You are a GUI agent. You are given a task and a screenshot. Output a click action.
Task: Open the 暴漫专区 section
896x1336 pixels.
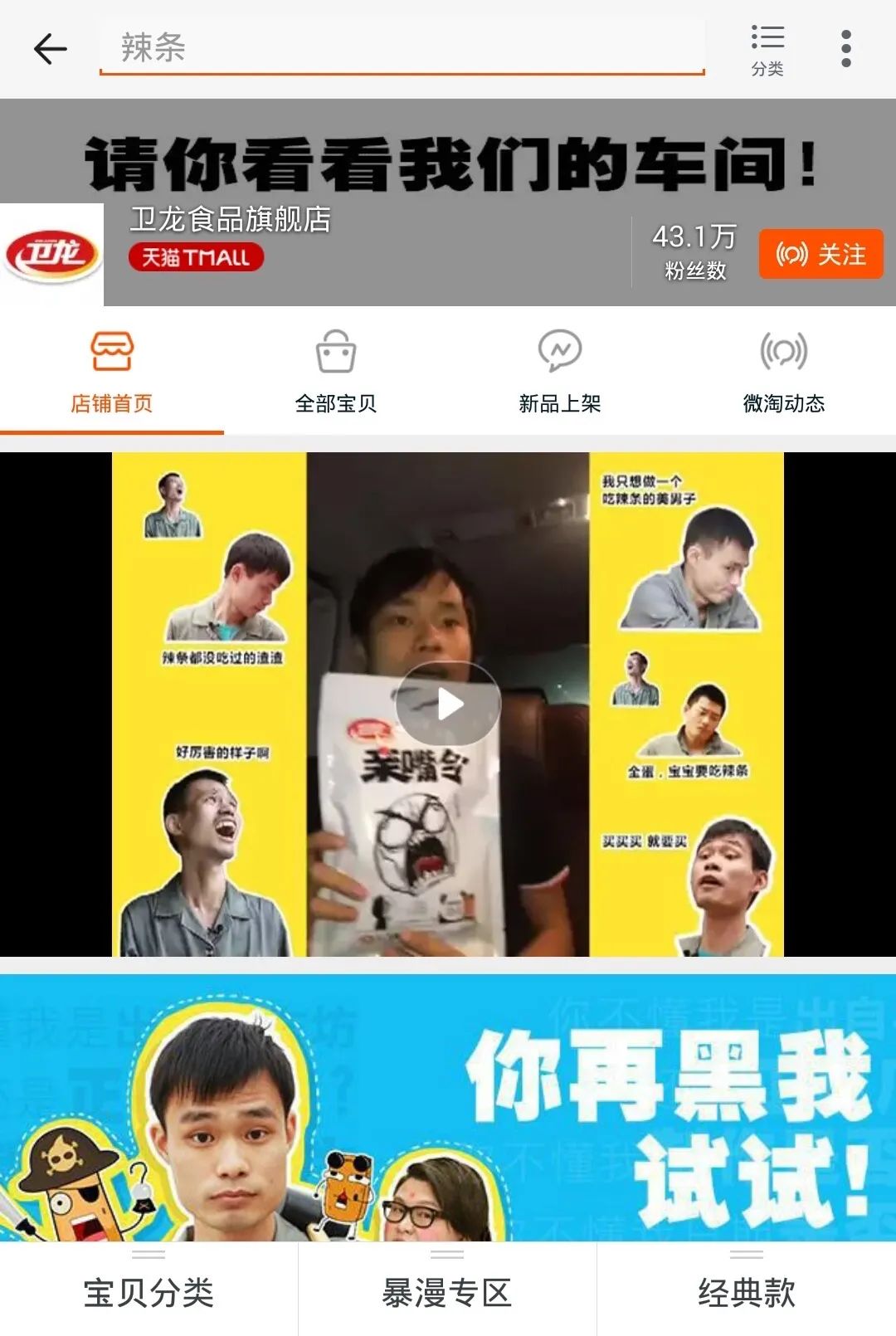click(447, 1290)
